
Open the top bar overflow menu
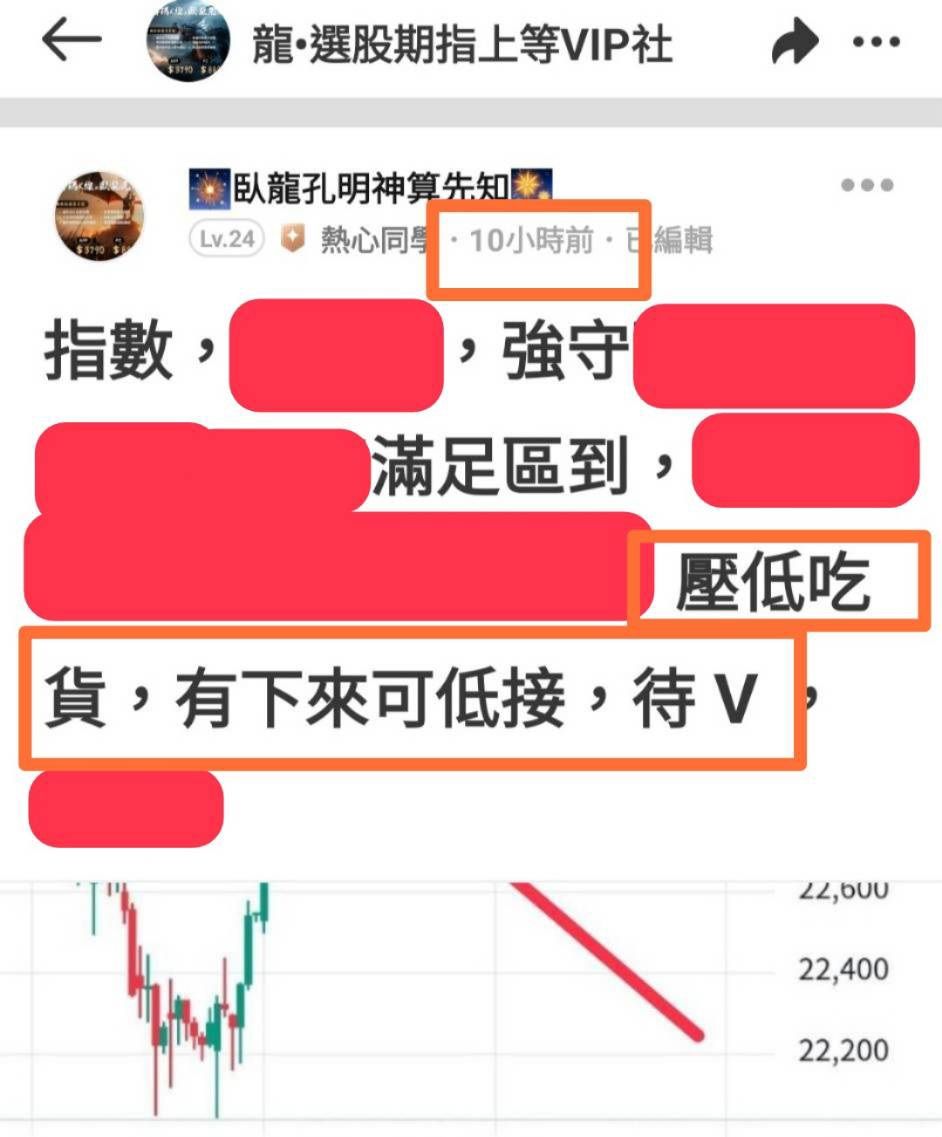pos(877,44)
